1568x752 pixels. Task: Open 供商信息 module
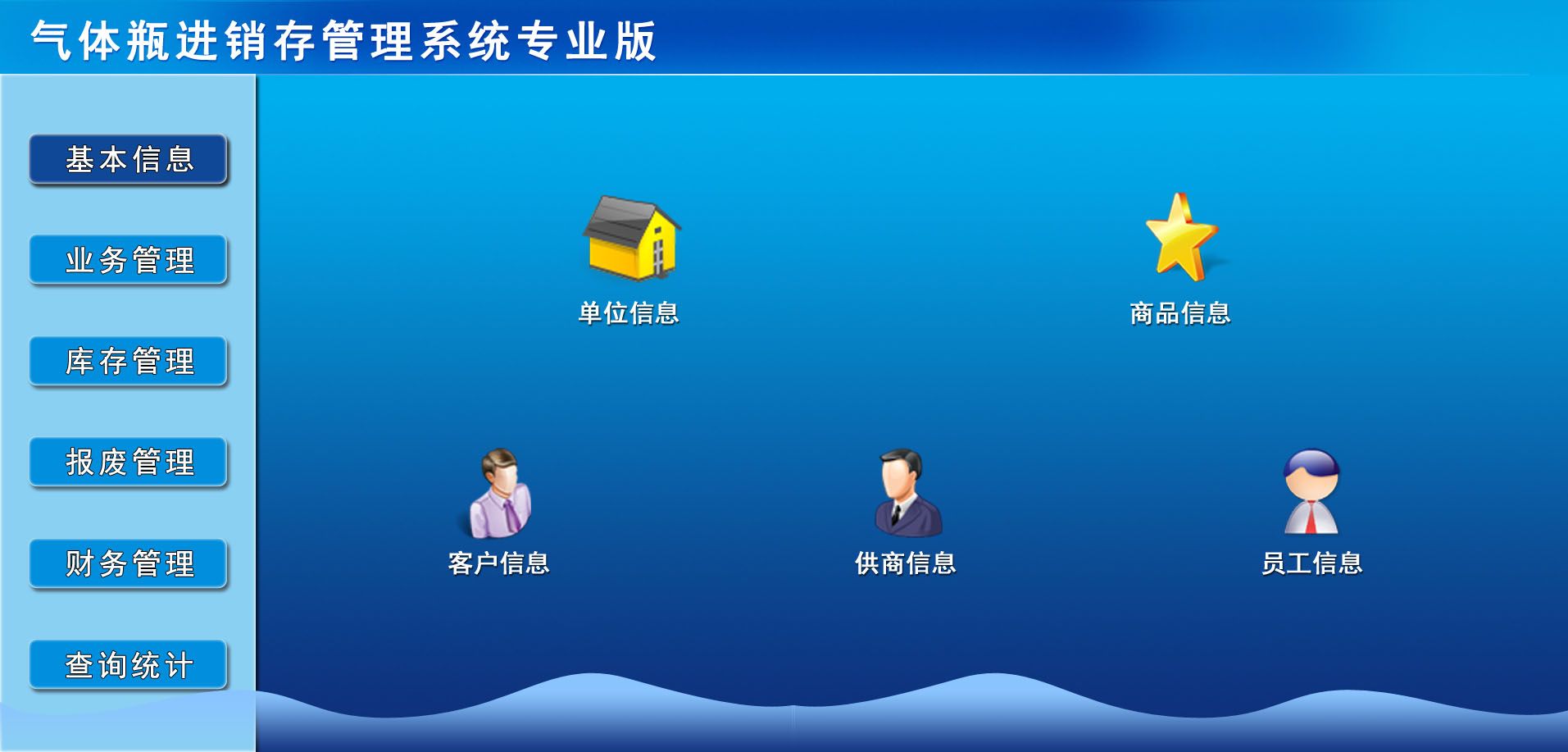pyautogui.click(x=906, y=494)
